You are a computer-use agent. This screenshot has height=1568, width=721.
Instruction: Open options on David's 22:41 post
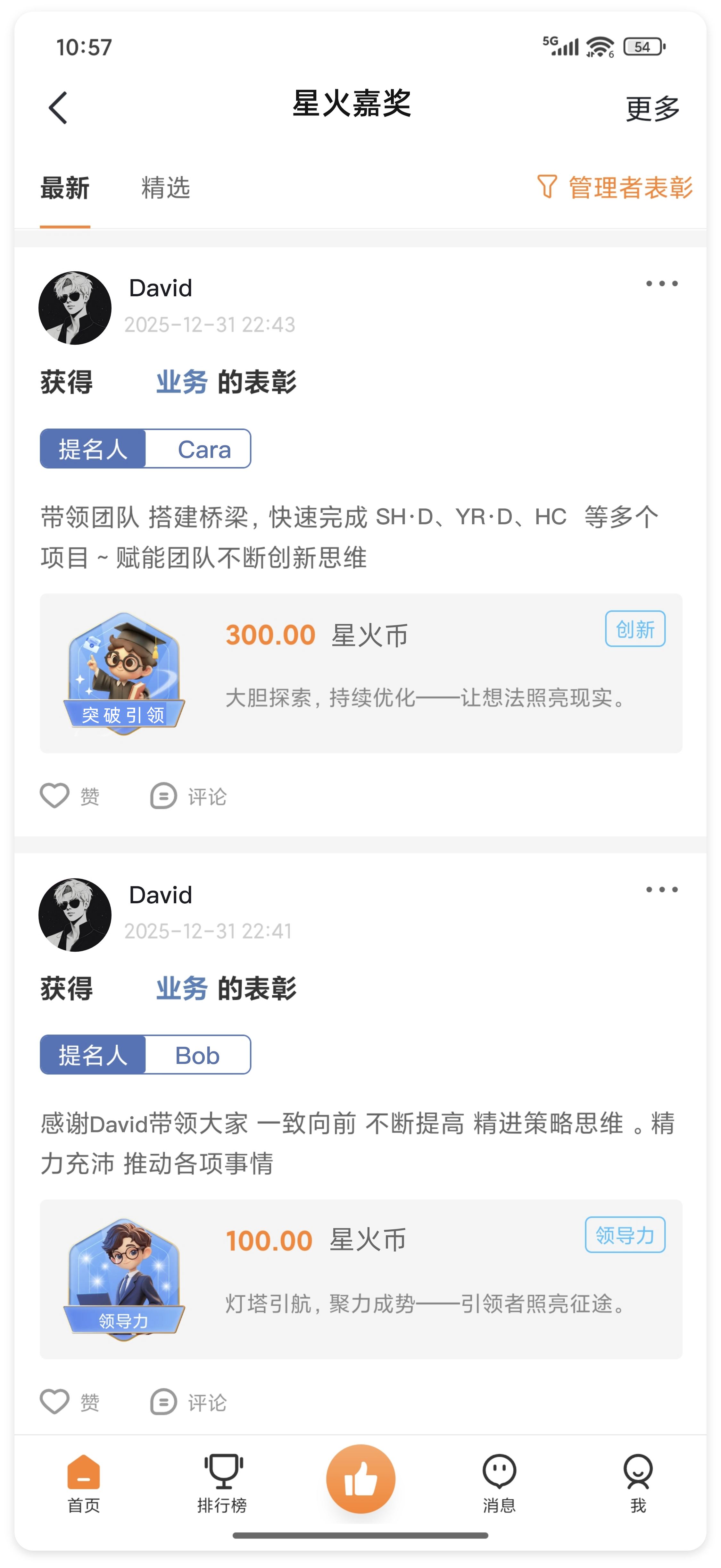click(x=661, y=889)
